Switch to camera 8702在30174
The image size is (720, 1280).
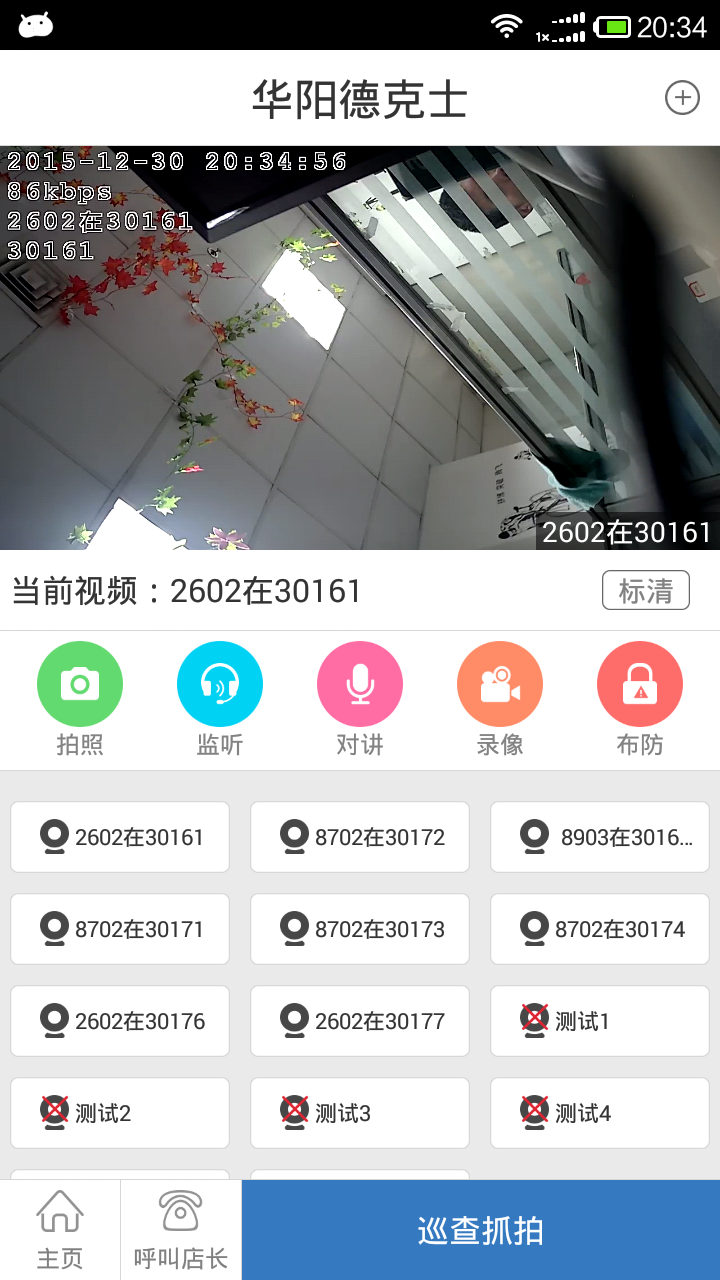pos(600,929)
